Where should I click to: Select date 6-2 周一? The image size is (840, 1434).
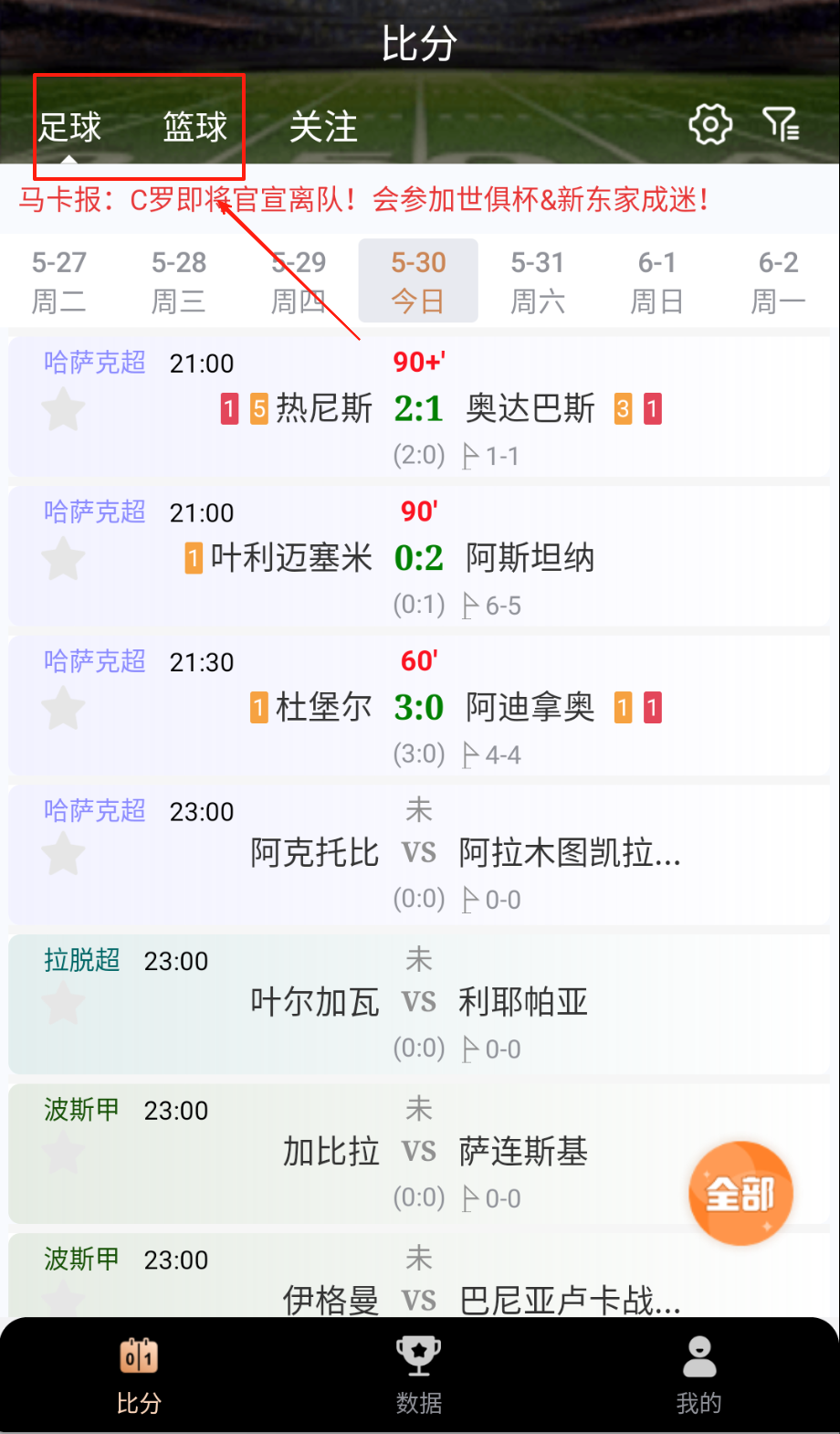coord(778,280)
